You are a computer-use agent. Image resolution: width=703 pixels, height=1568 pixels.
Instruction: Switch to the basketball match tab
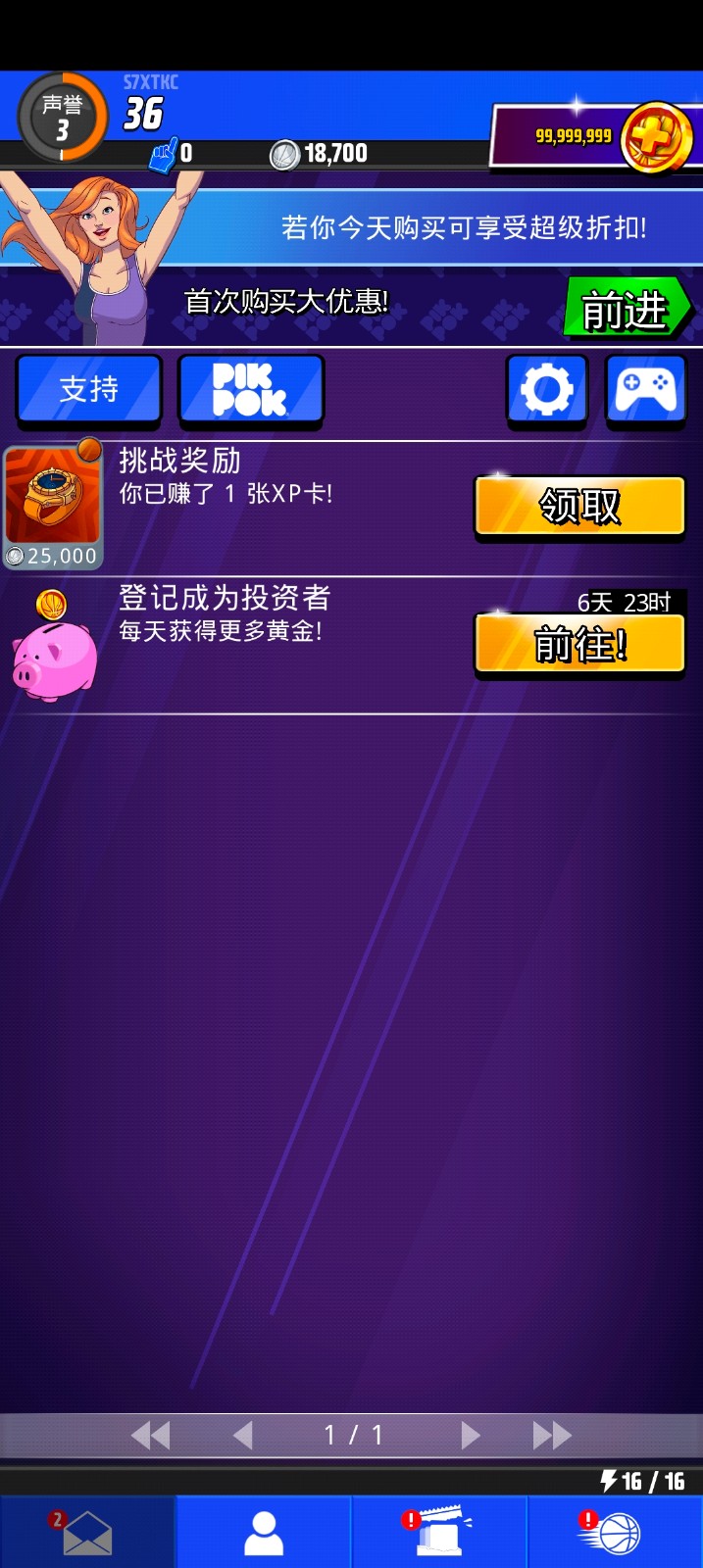[x=615, y=1533]
